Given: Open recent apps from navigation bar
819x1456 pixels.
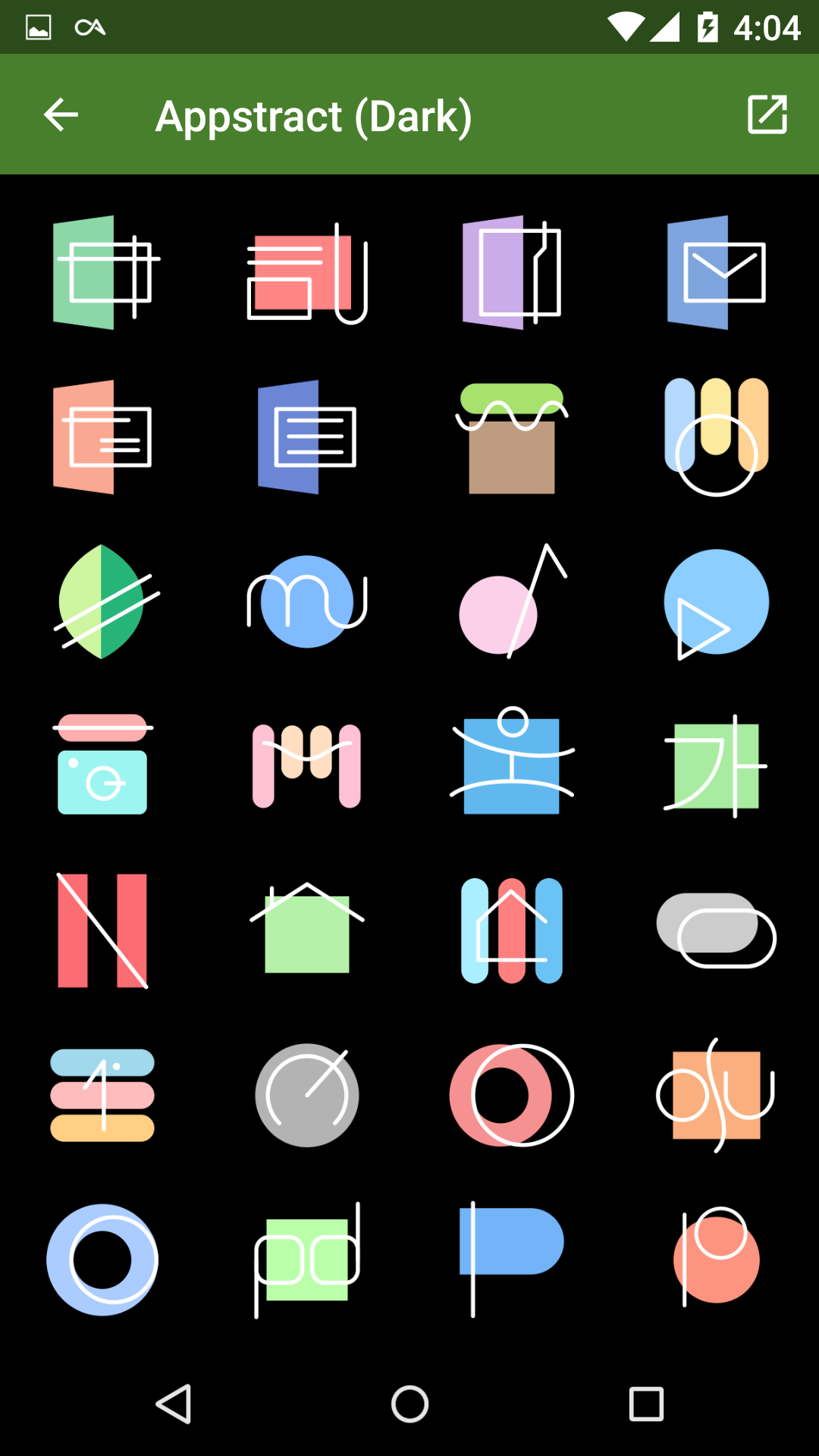Looking at the screenshot, I should pos(646,1404).
